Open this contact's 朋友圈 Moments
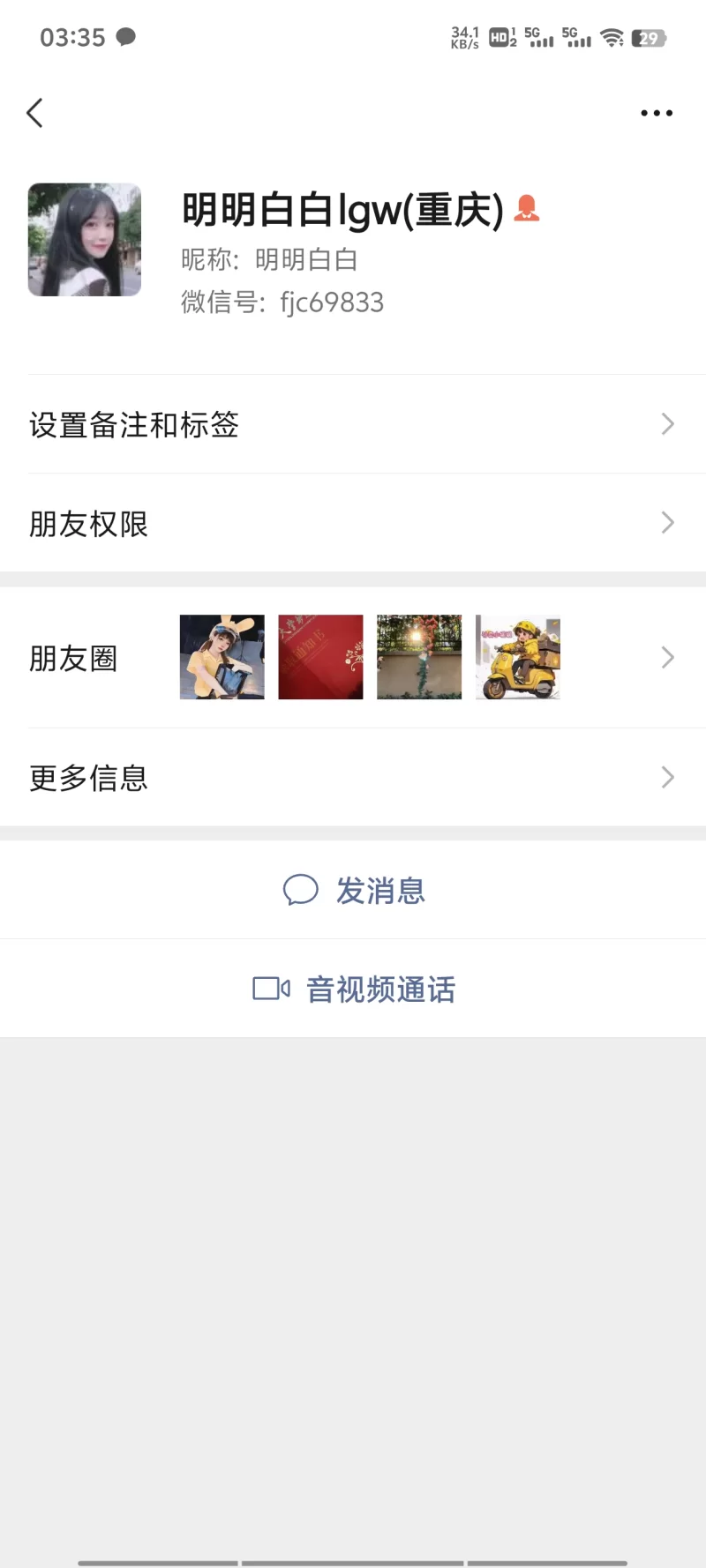Viewport: 706px width, 1568px height. pyautogui.click(x=353, y=658)
